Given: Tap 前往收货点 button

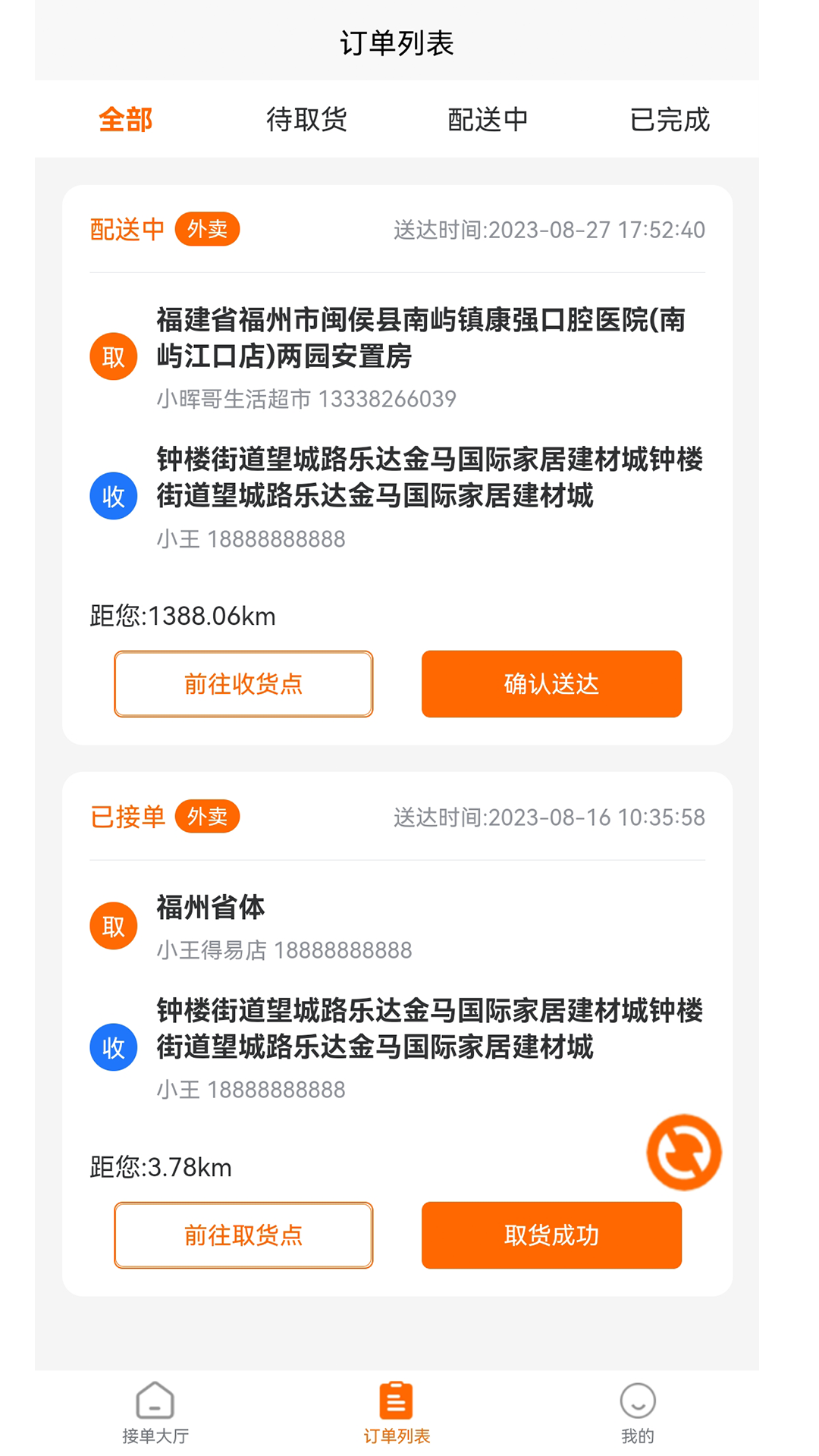Looking at the screenshot, I should [243, 684].
